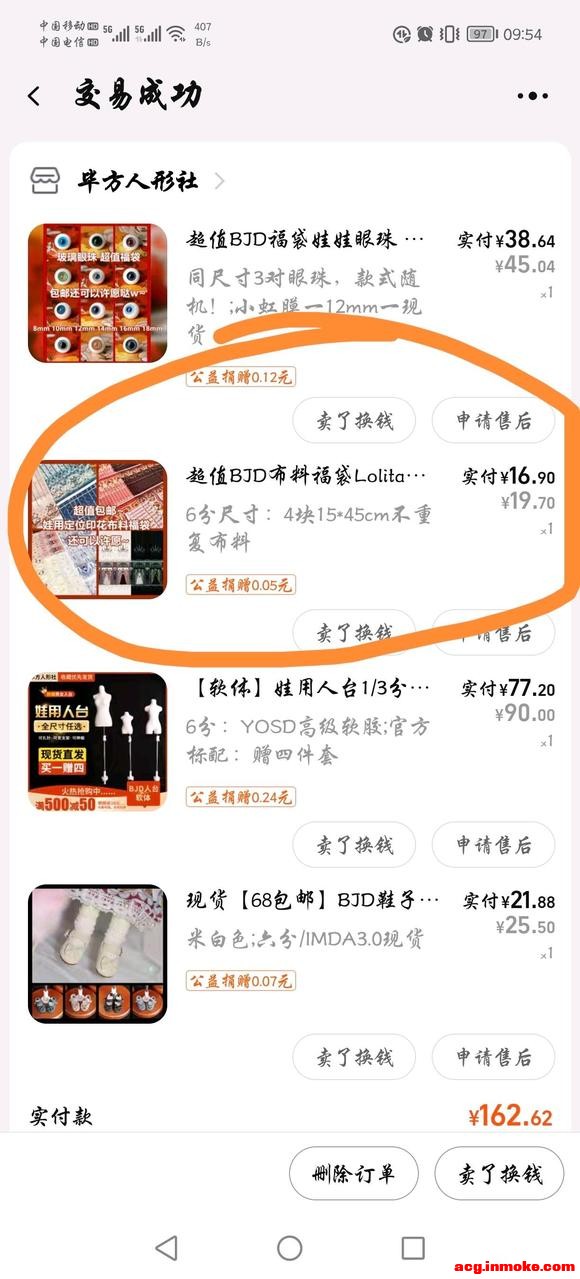Image resolution: width=580 pixels, height=1279 pixels.
Task: Tap 卖了换钱 under the 娃用人台 item
Action: (354, 844)
